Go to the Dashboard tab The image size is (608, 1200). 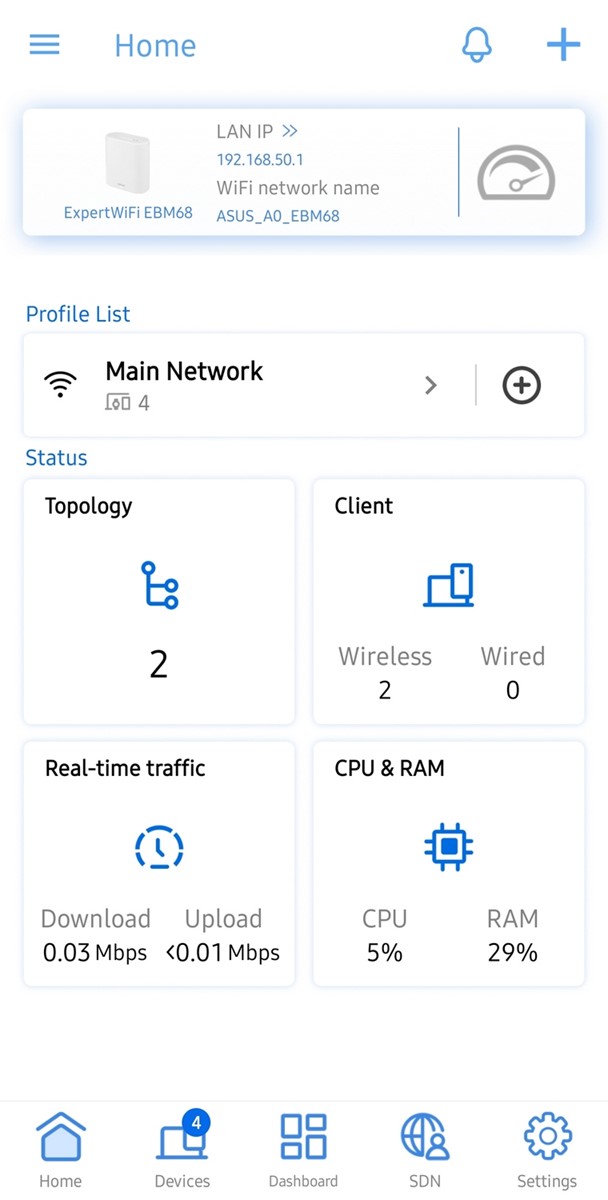tap(303, 1150)
